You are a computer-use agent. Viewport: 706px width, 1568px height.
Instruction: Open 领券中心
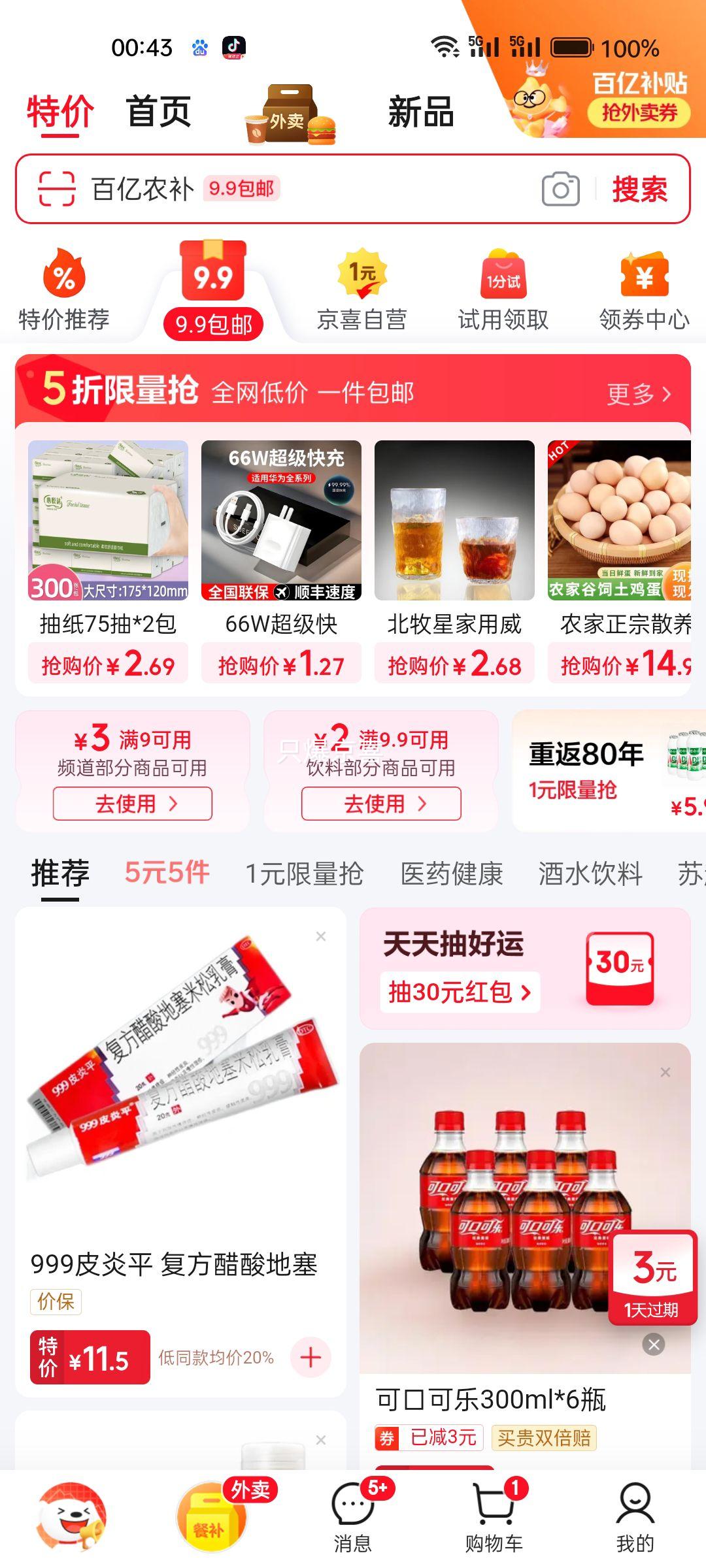tap(644, 289)
